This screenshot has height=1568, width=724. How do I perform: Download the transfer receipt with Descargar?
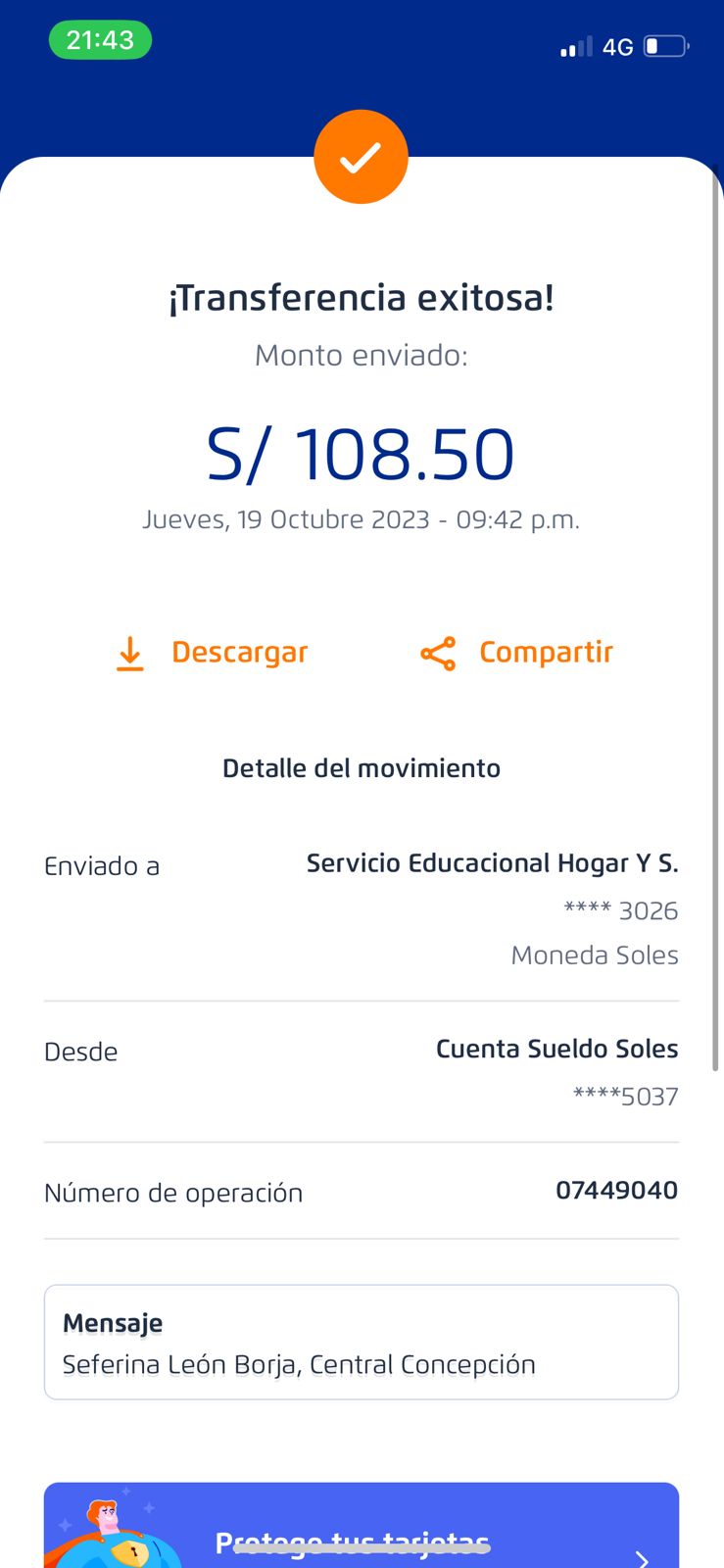(212, 653)
